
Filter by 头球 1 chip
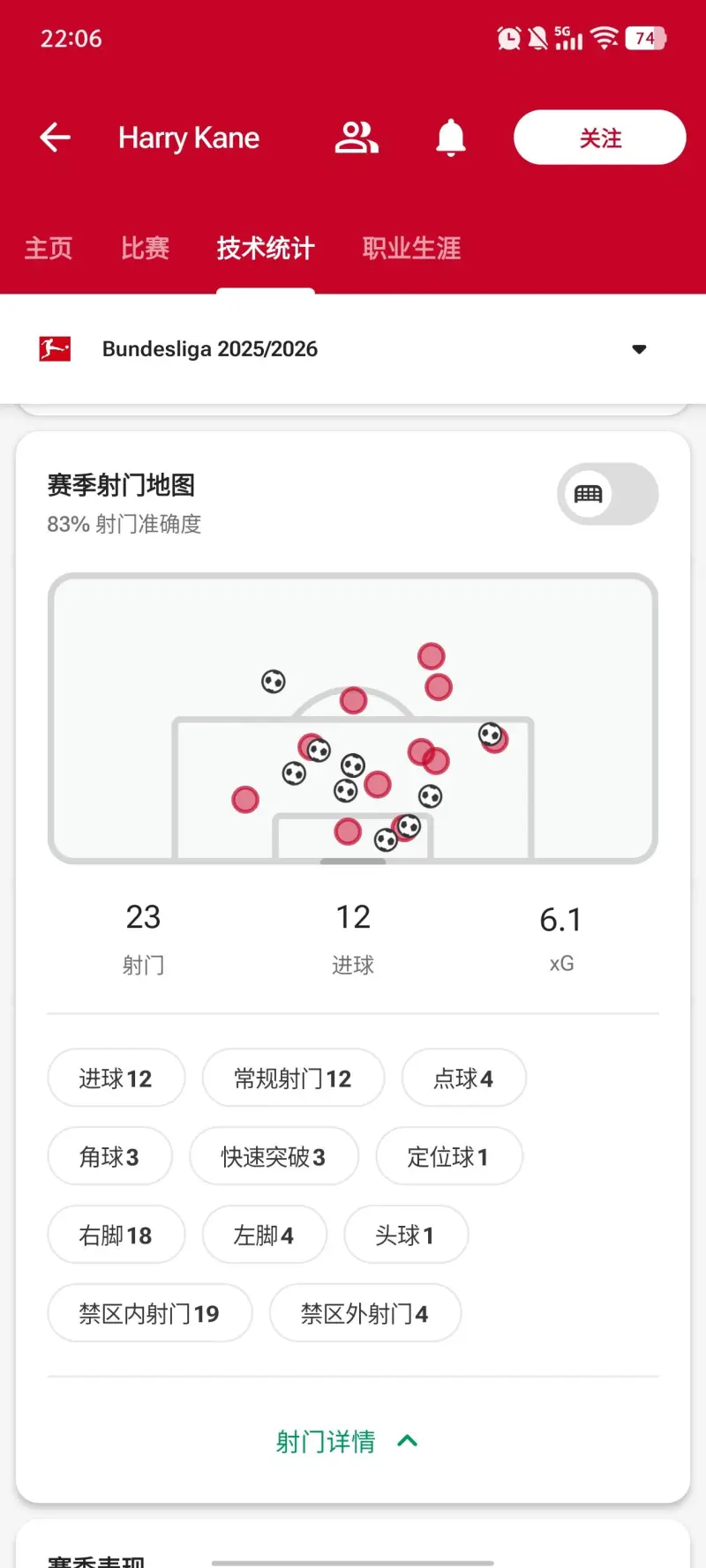click(x=405, y=1235)
